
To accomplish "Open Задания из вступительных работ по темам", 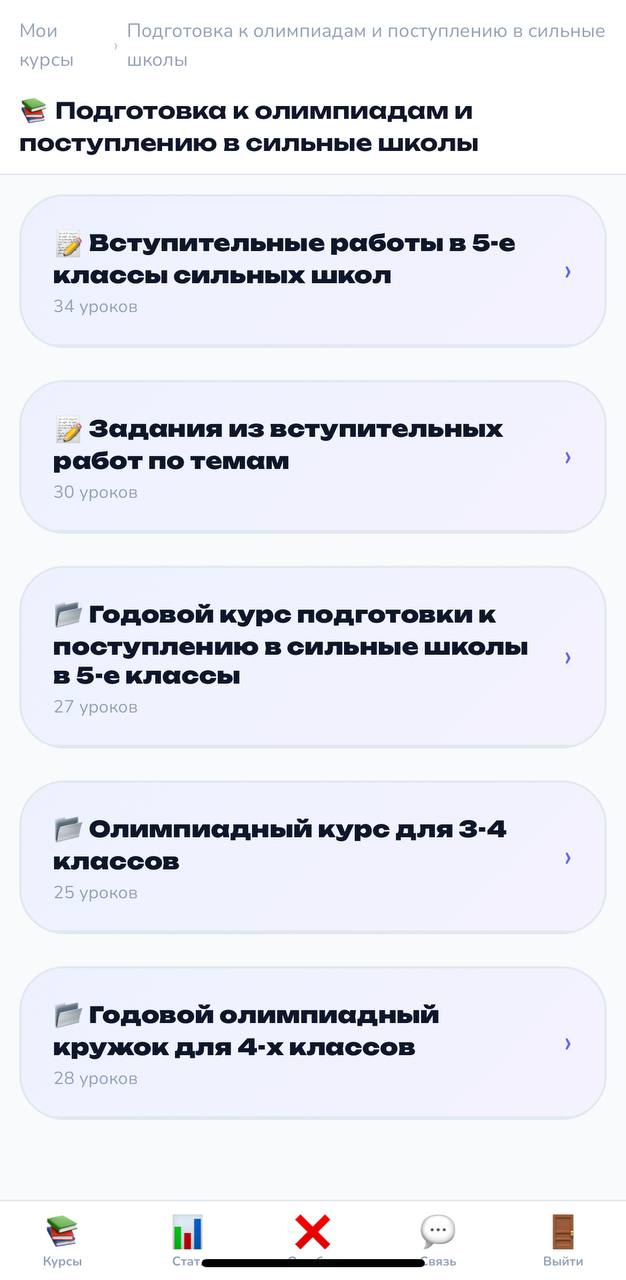I will pyautogui.click(x=312, y=457).
